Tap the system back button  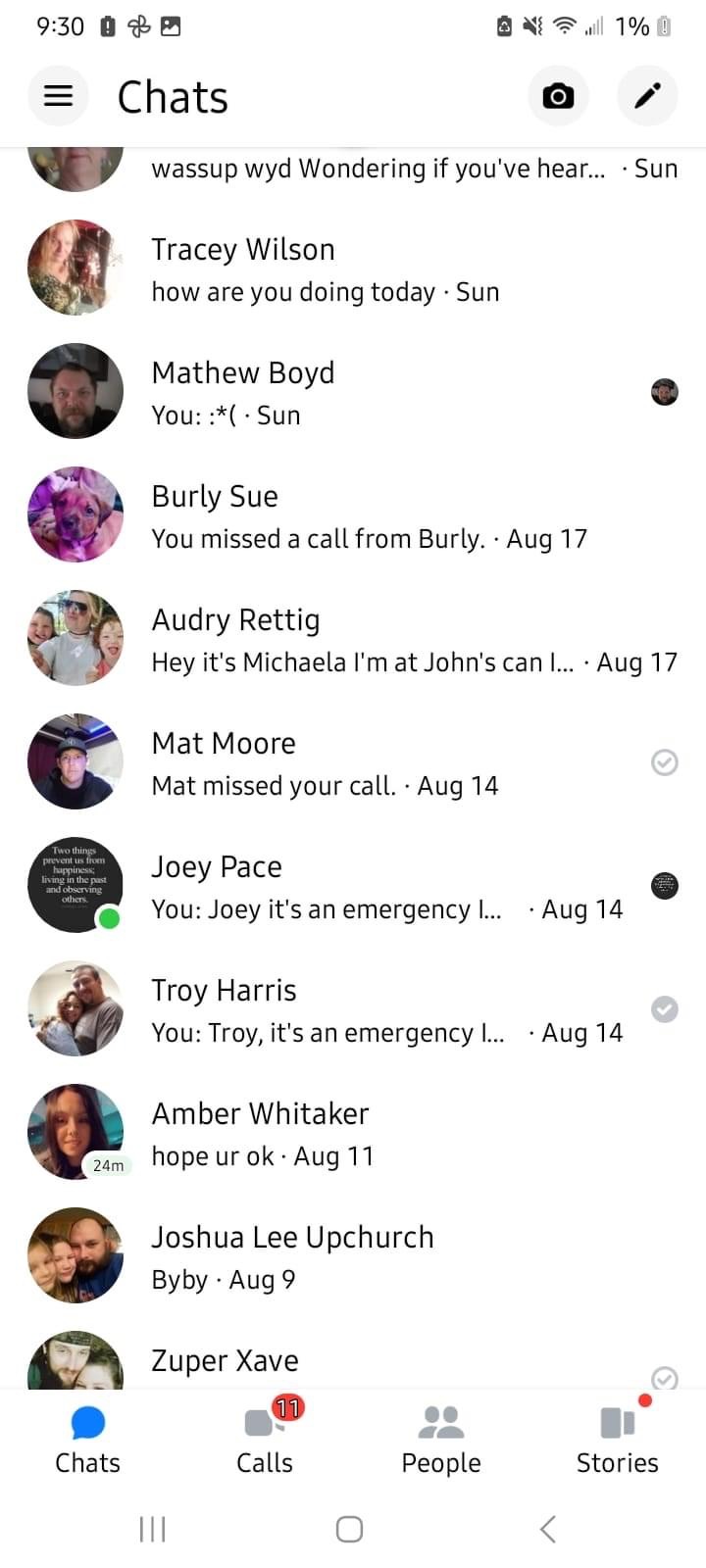point(548,1529)
